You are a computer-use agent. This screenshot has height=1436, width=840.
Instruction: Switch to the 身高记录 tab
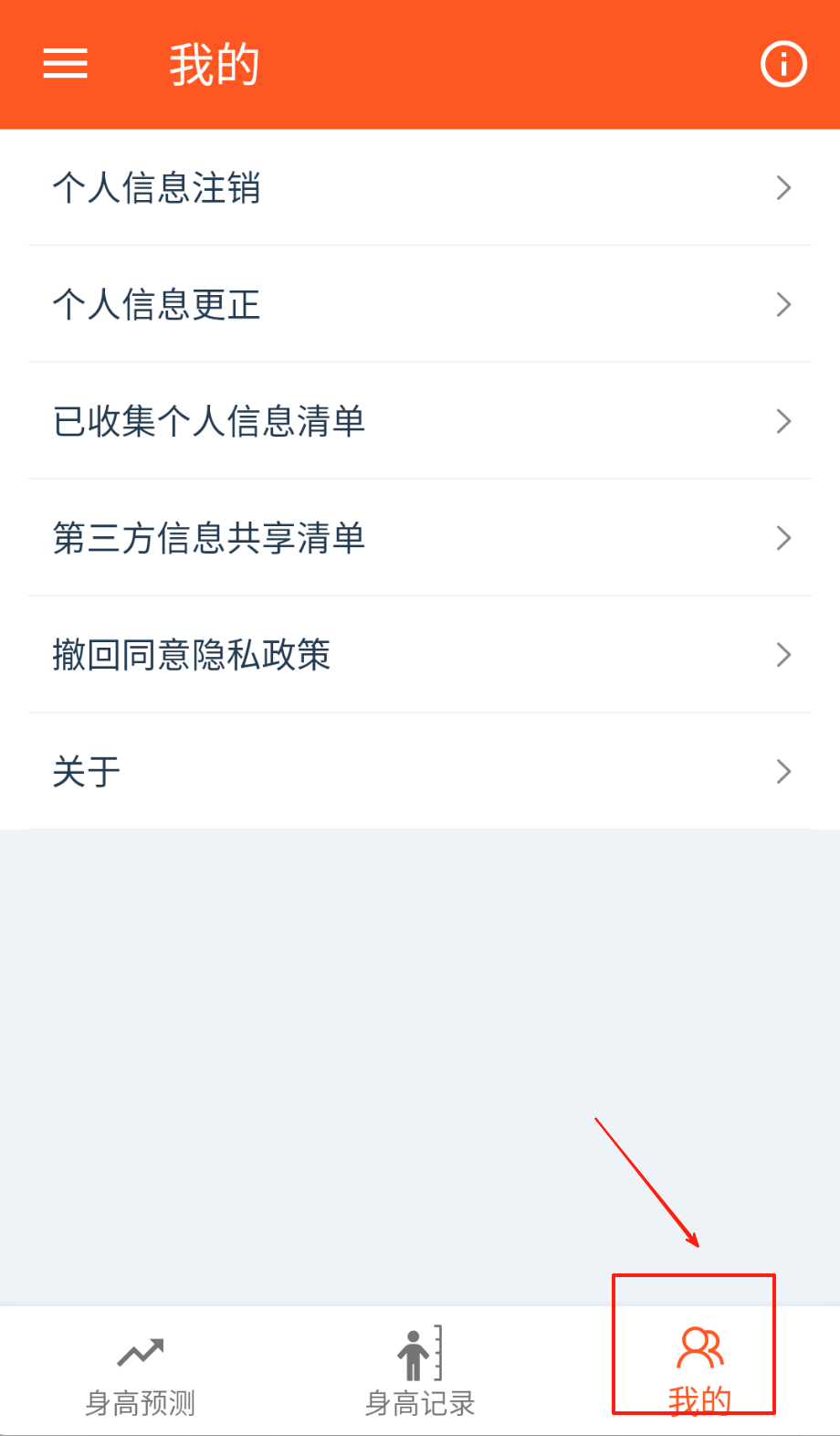pos(420,1372)
